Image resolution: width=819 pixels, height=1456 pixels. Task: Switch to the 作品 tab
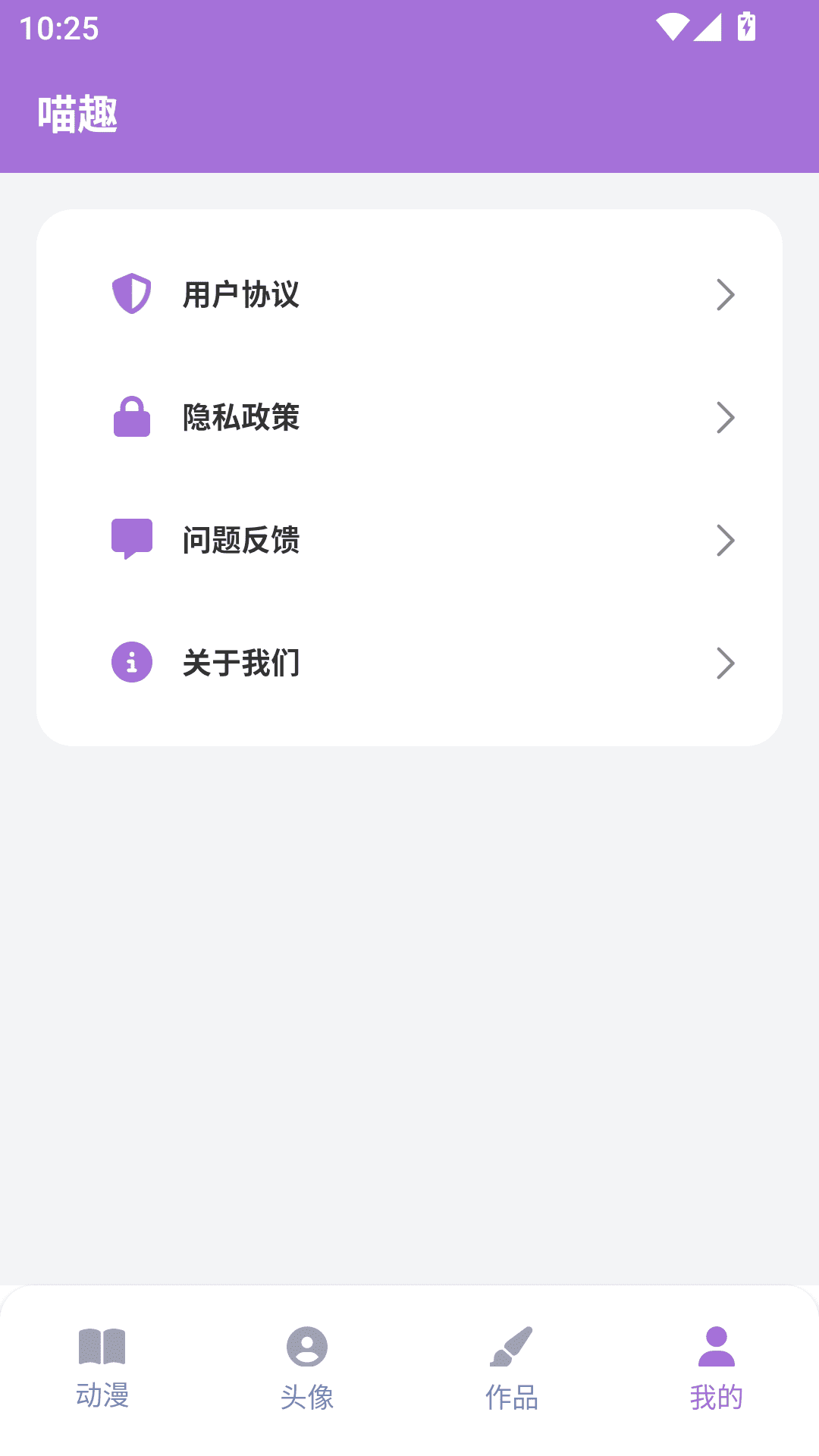pos(510,1395)
